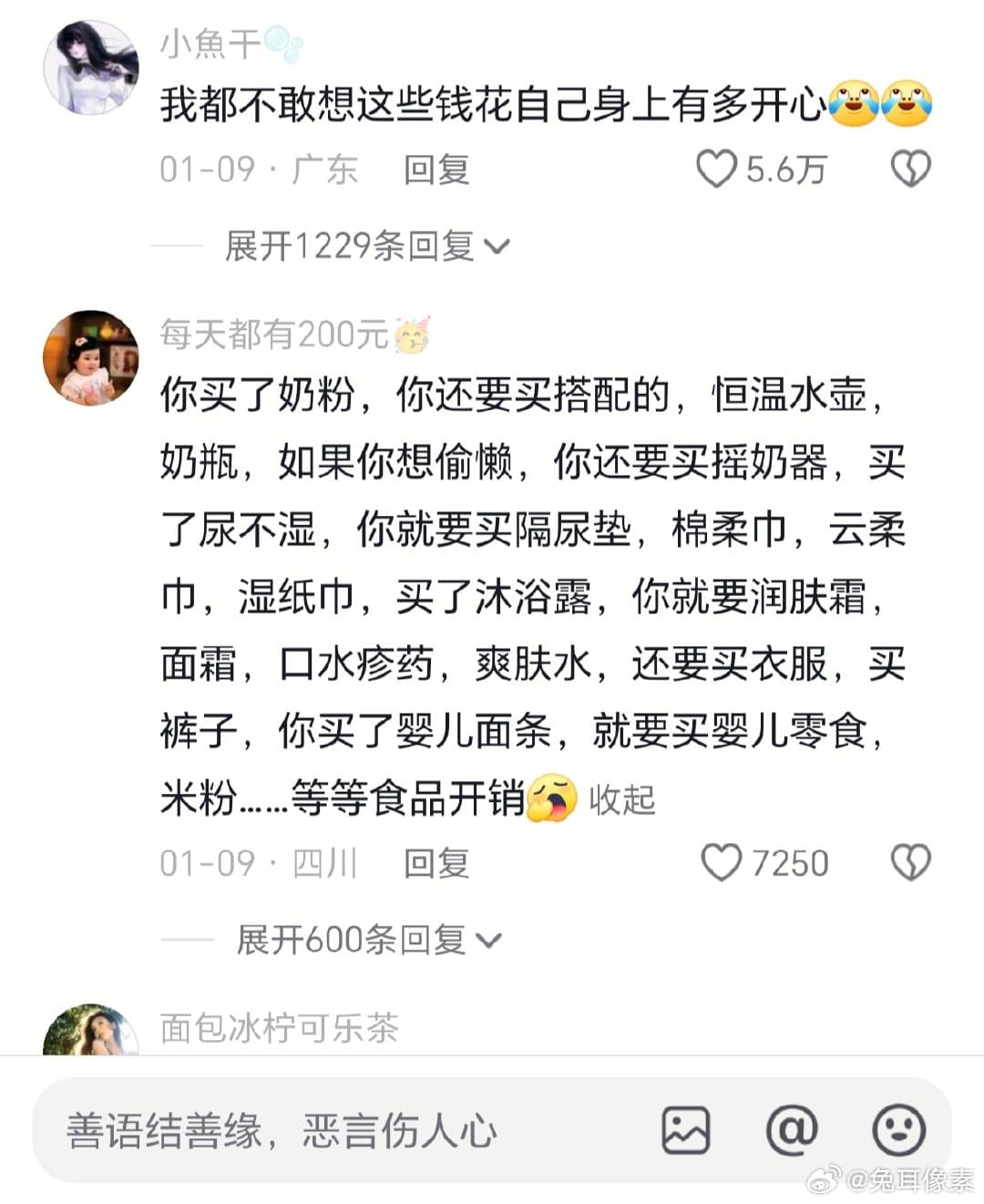The image size is (984, 1204).
Task: Open the emoji picker
Action: 898,1130
